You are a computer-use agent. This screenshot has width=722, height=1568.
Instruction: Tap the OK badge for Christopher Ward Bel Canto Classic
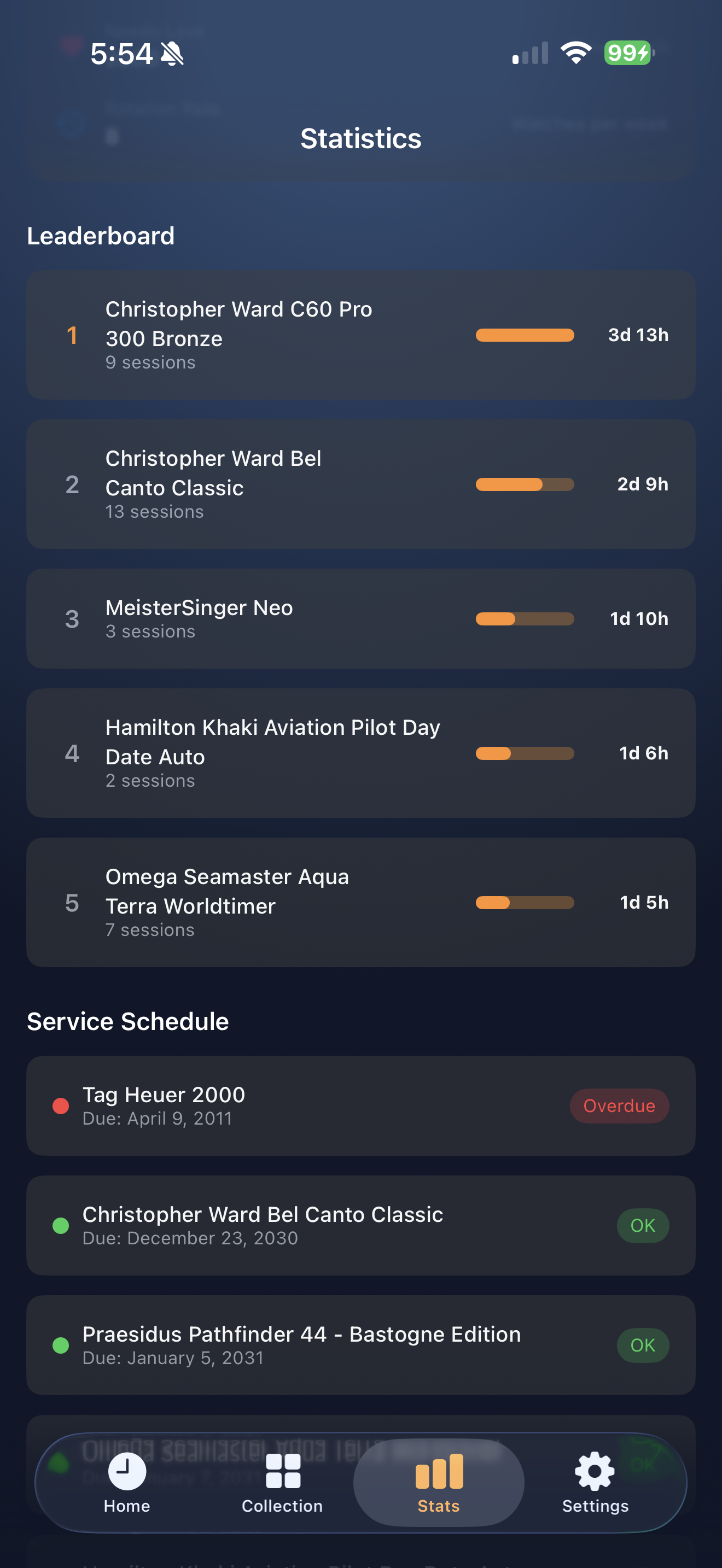(643, 1225)
